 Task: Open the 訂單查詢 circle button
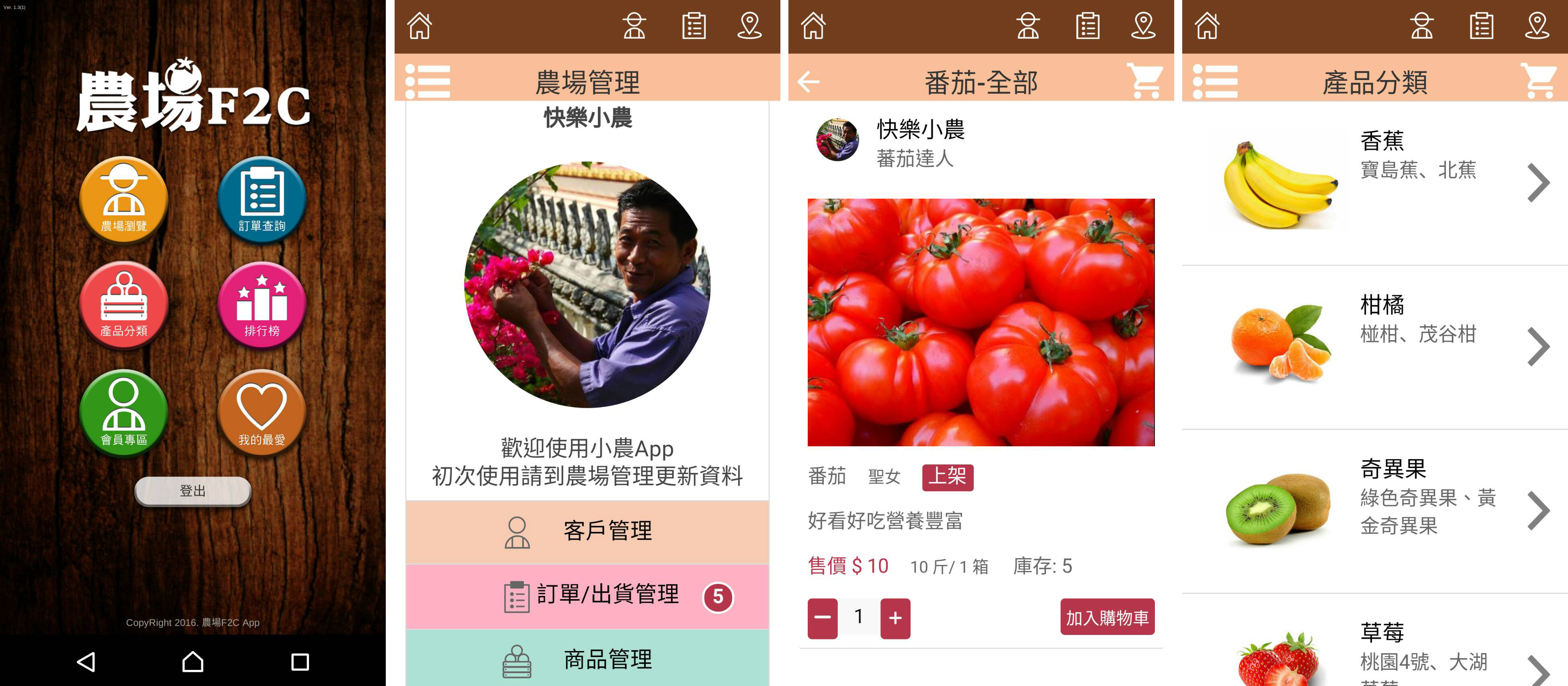(x=262, y=199)
